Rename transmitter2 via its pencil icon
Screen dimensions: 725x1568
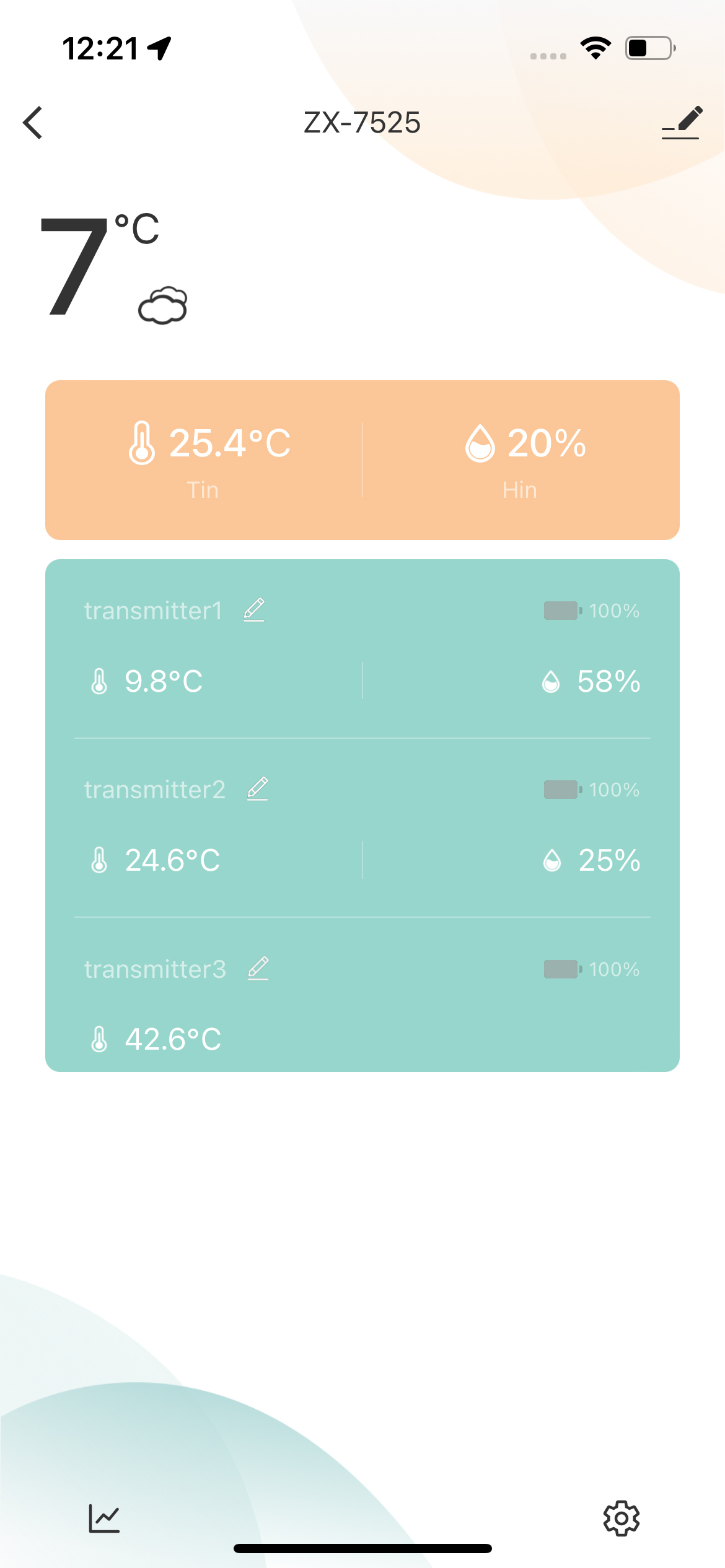point(258,789)
